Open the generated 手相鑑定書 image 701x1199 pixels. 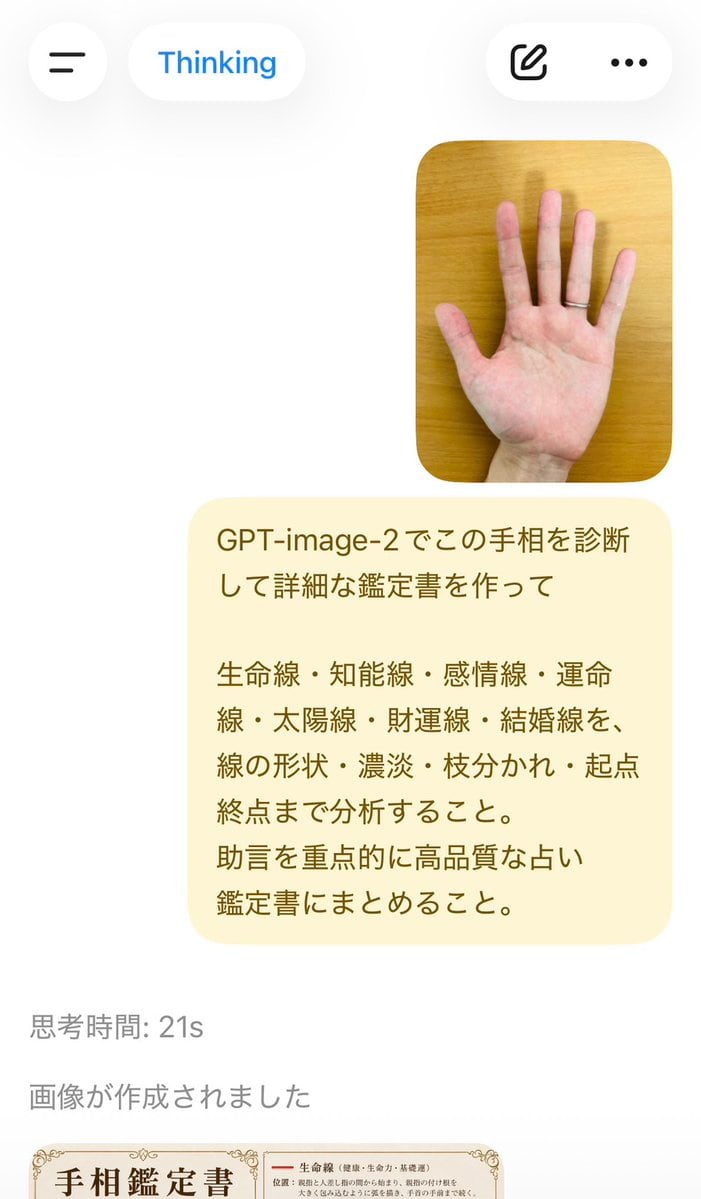pos(266,1171)
